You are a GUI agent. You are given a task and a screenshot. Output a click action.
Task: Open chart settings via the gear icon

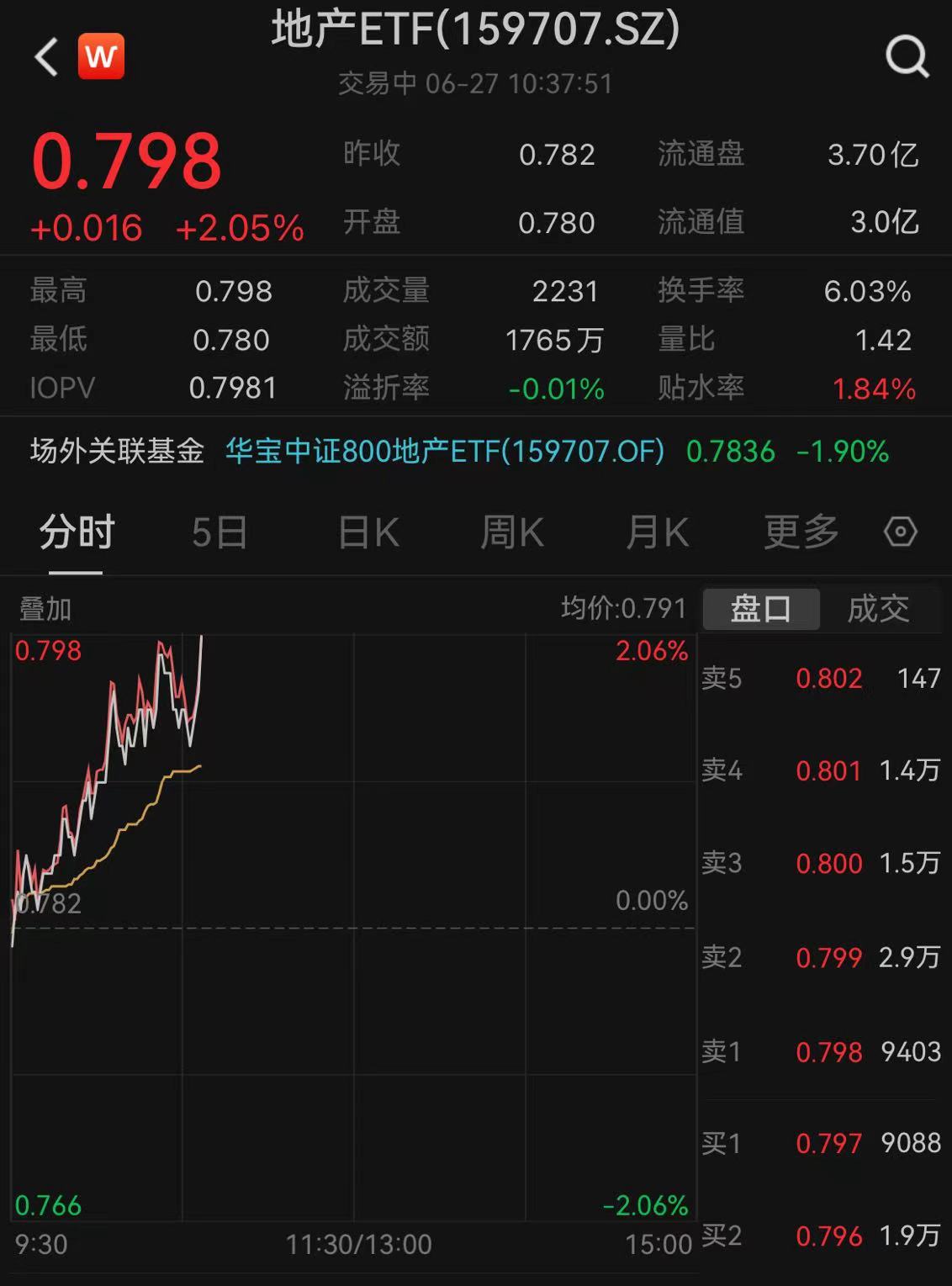[x=899, y=532]
